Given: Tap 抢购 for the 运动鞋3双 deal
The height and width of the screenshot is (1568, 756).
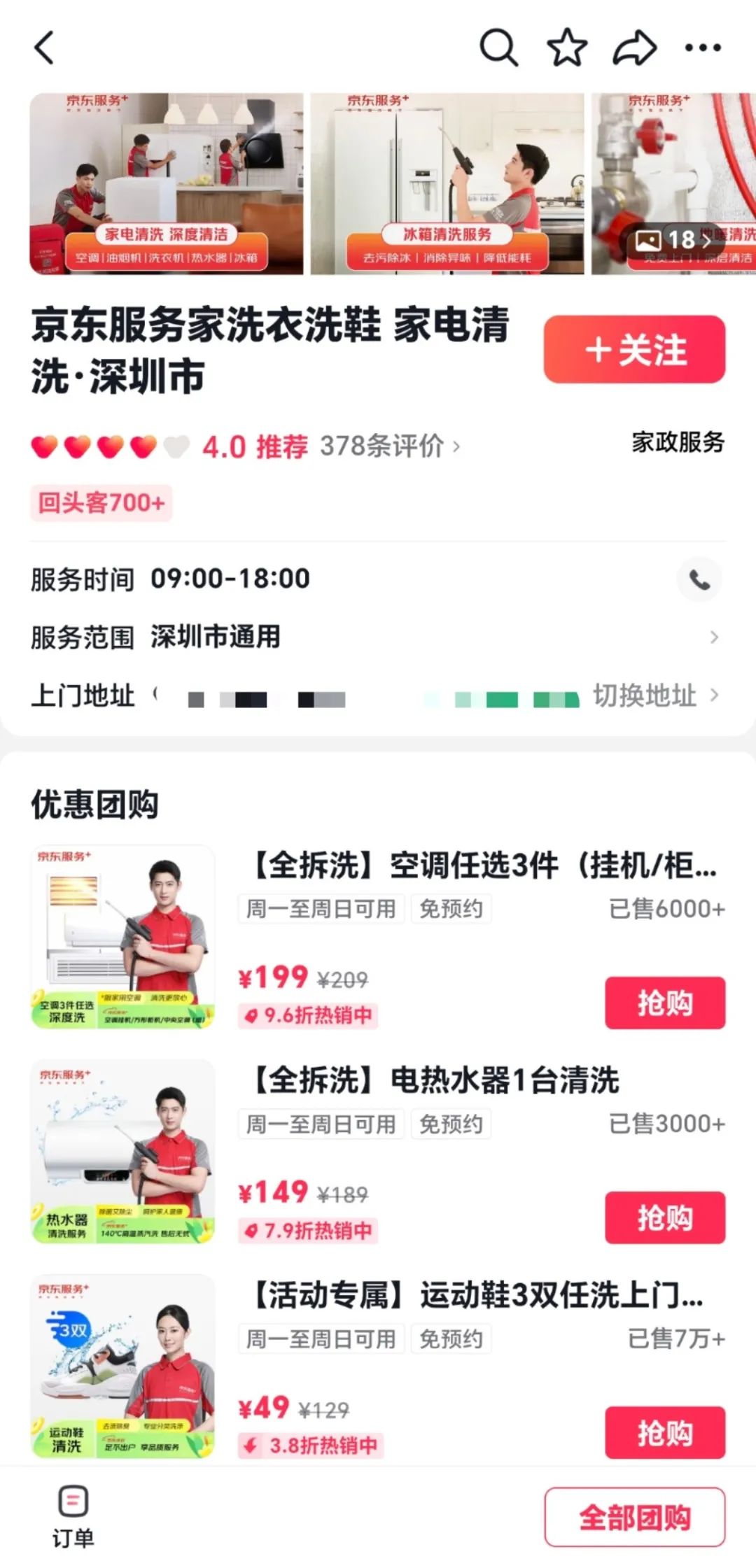Looking at the screenshot, I should click(x=664, y=1432).
